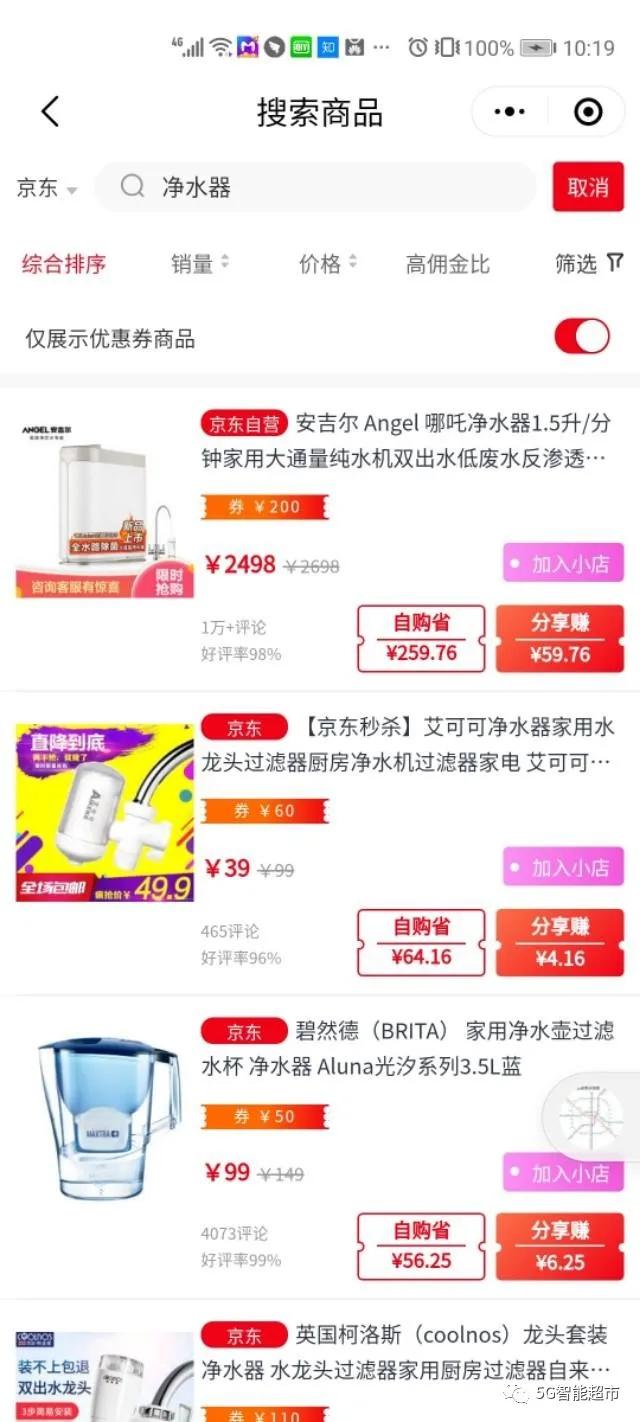This screenshot has width=640, height=1422.
Task: Cancel the search with 取消
Action: coord(588,187)
